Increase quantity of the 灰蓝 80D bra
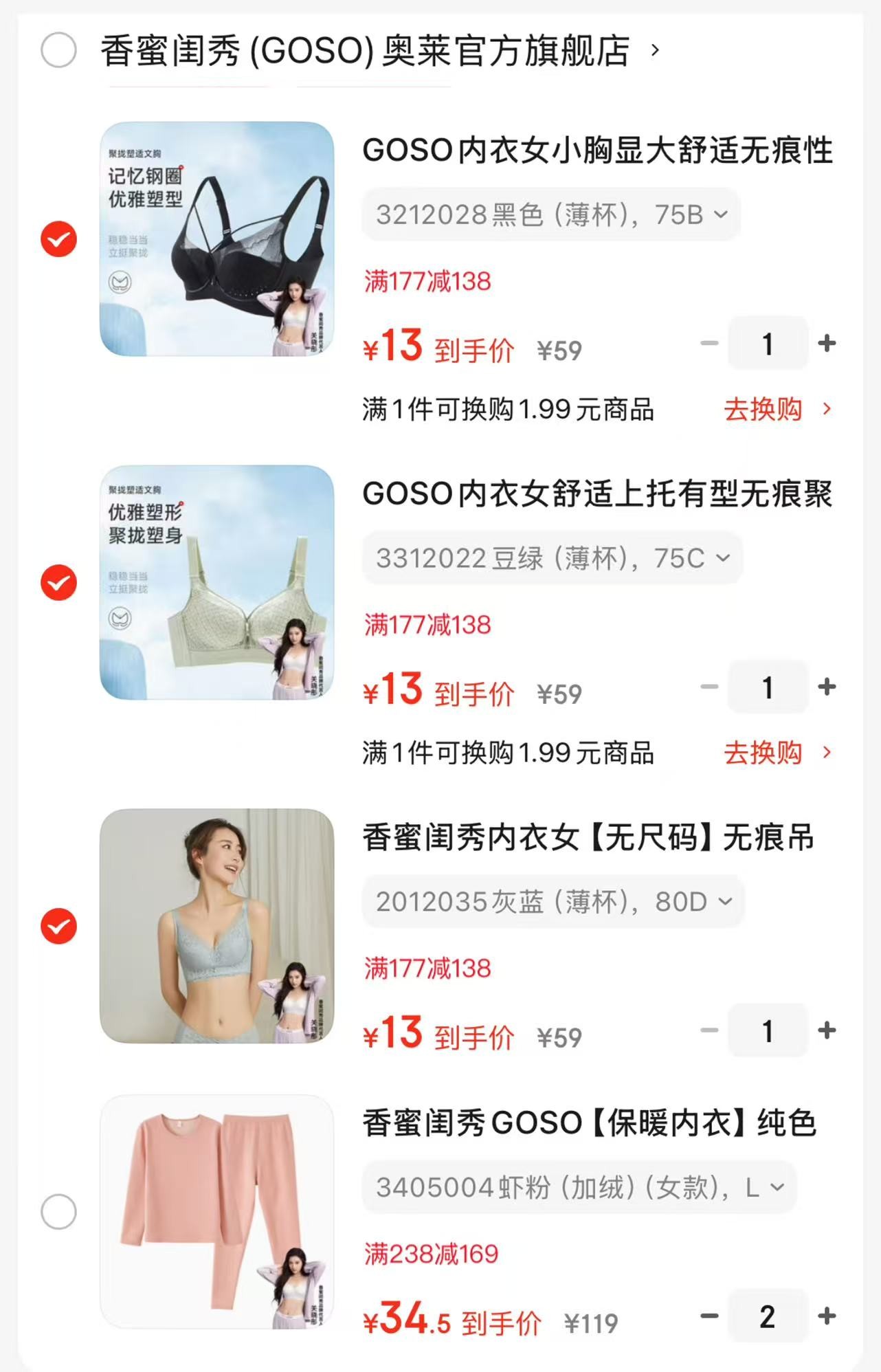 827,1030
